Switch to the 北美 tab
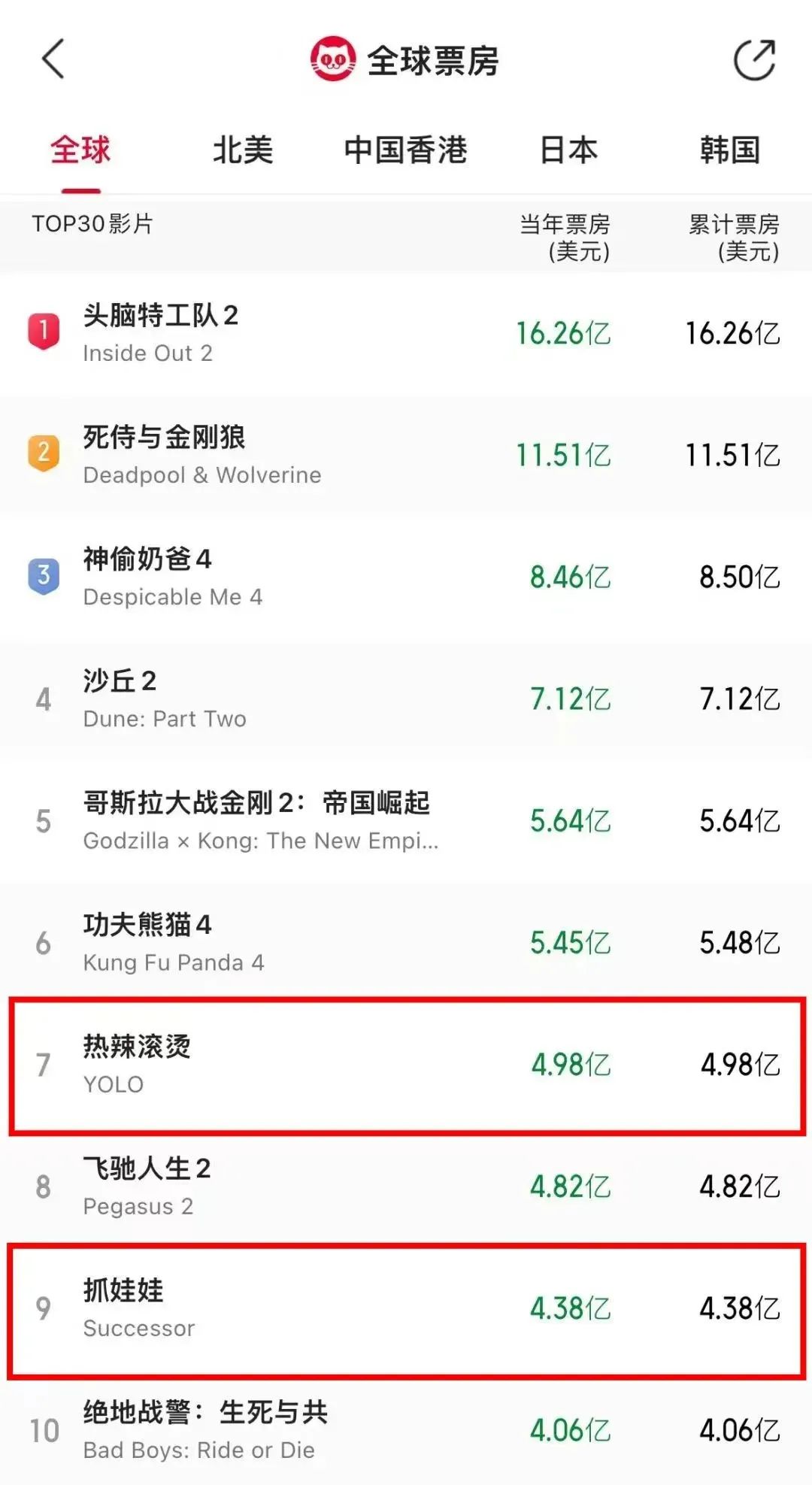The image size is (812, 1485). 243,150
